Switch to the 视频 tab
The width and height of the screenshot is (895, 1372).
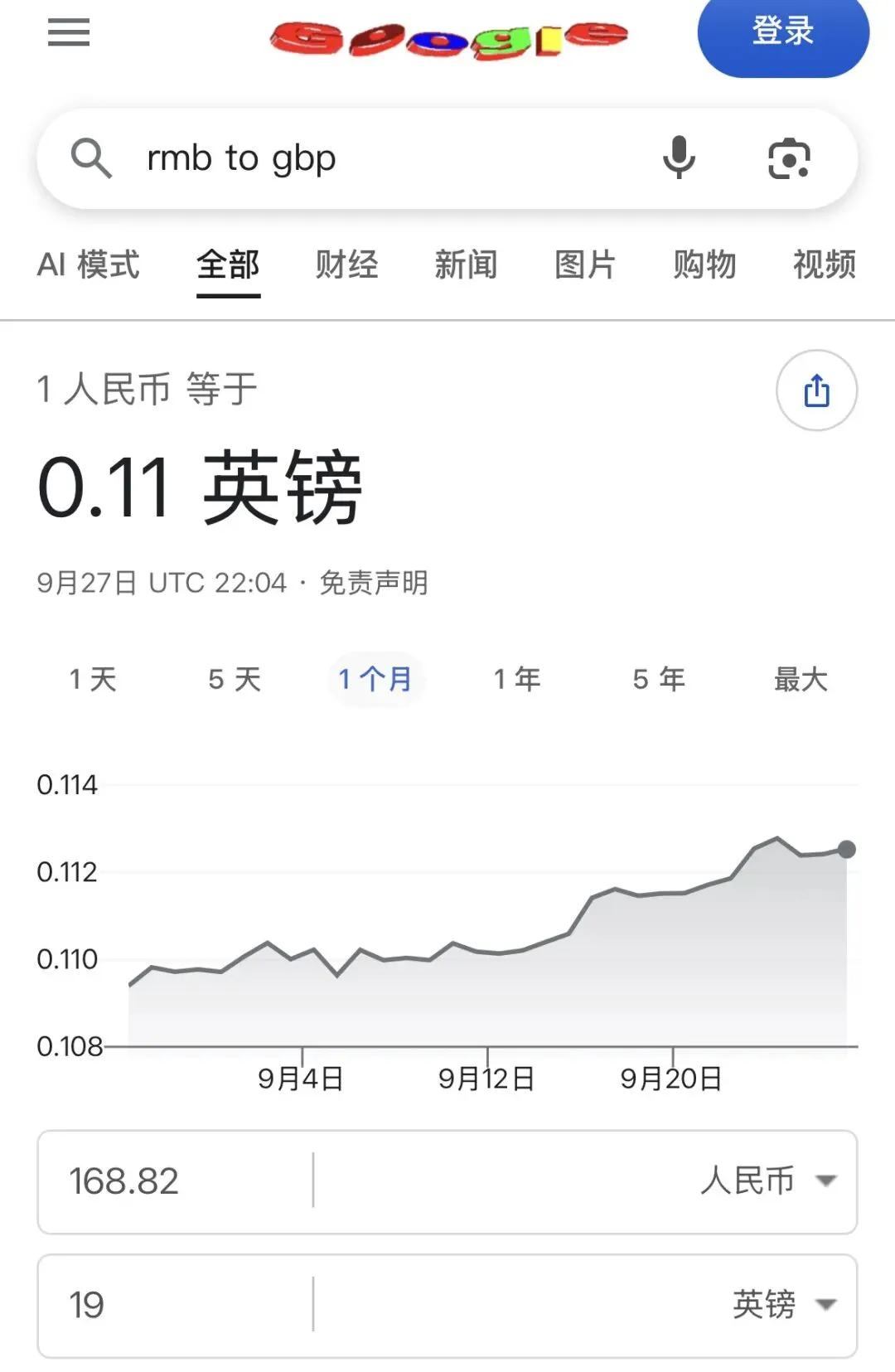(824, 265)
